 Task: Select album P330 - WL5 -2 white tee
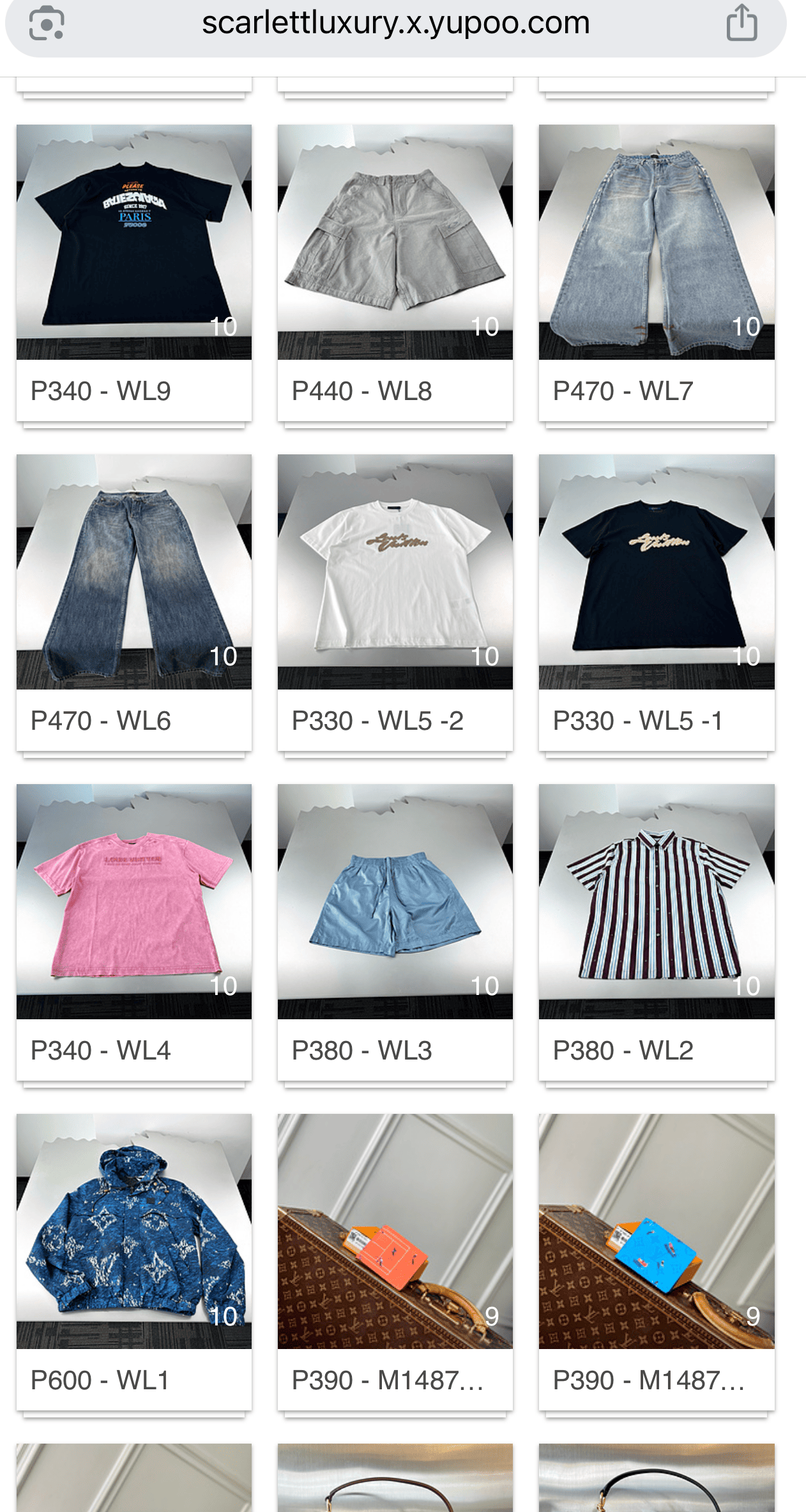pyautogui.click(x=395, y=572)
